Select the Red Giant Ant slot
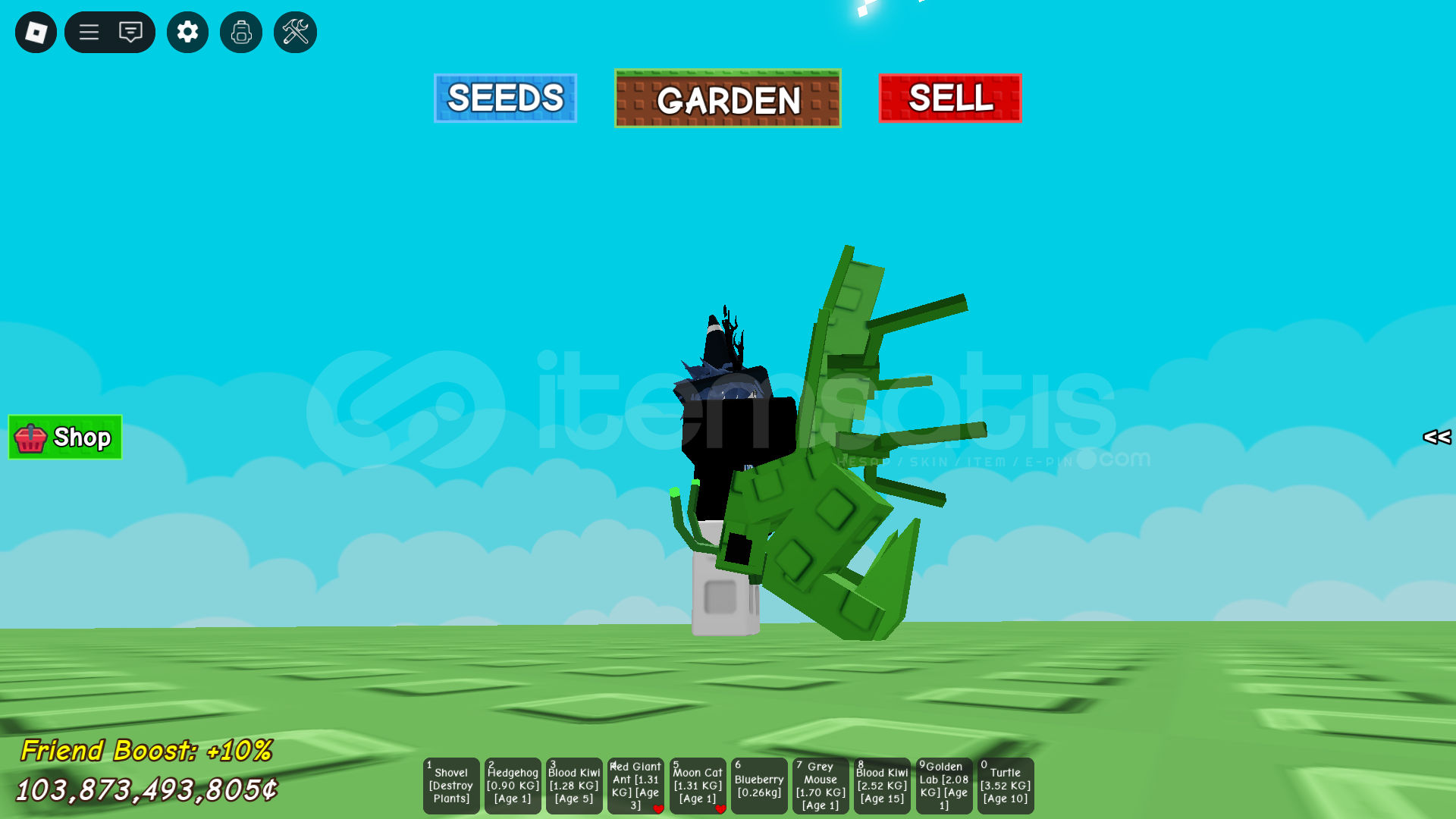Image resolution: width=1456 pixels, height=819 pixels. [x=635, y=786]
